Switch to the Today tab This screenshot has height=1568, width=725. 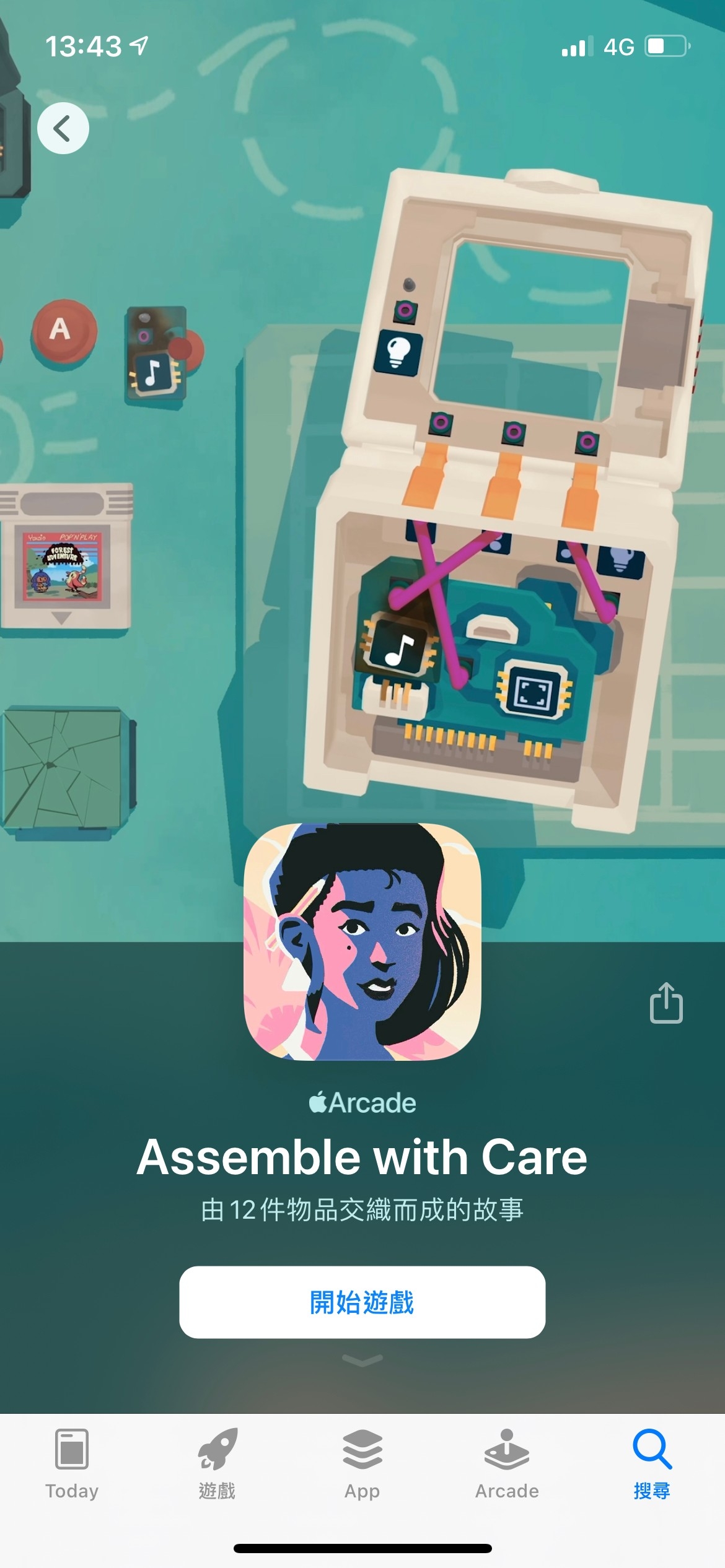[x=72, y=1464]
